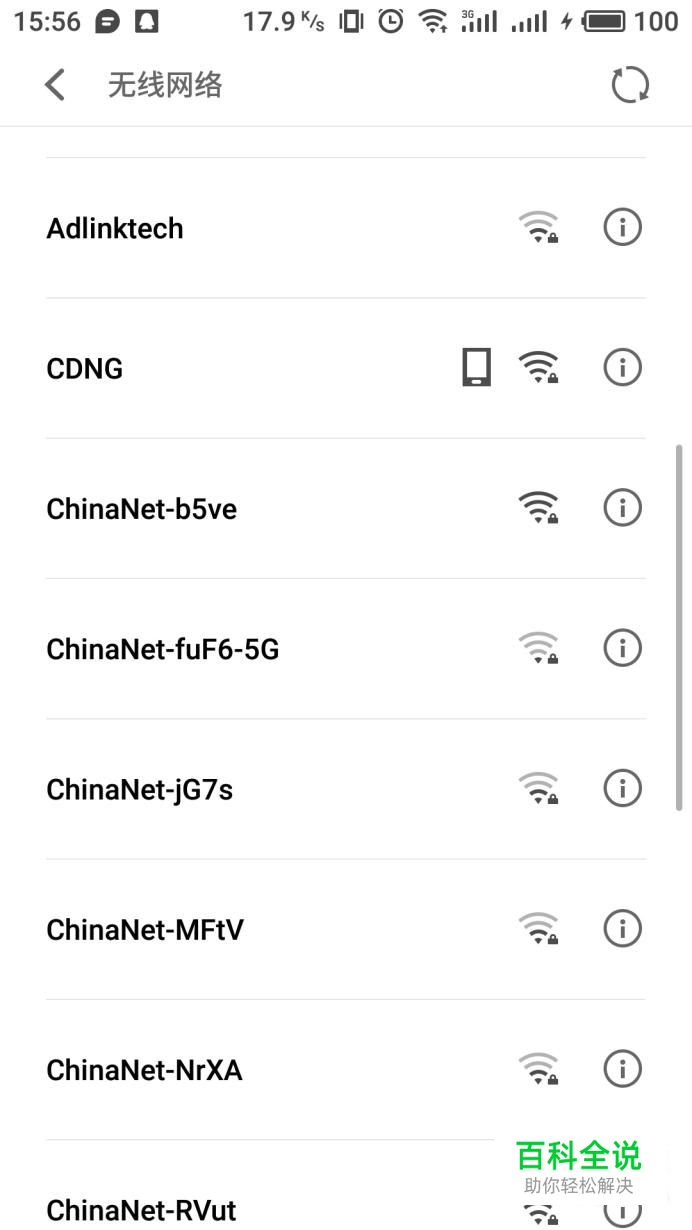Join the ChinaNet-b5ve network
This screenshot has width=692, height=1230.
coord(142,509)
